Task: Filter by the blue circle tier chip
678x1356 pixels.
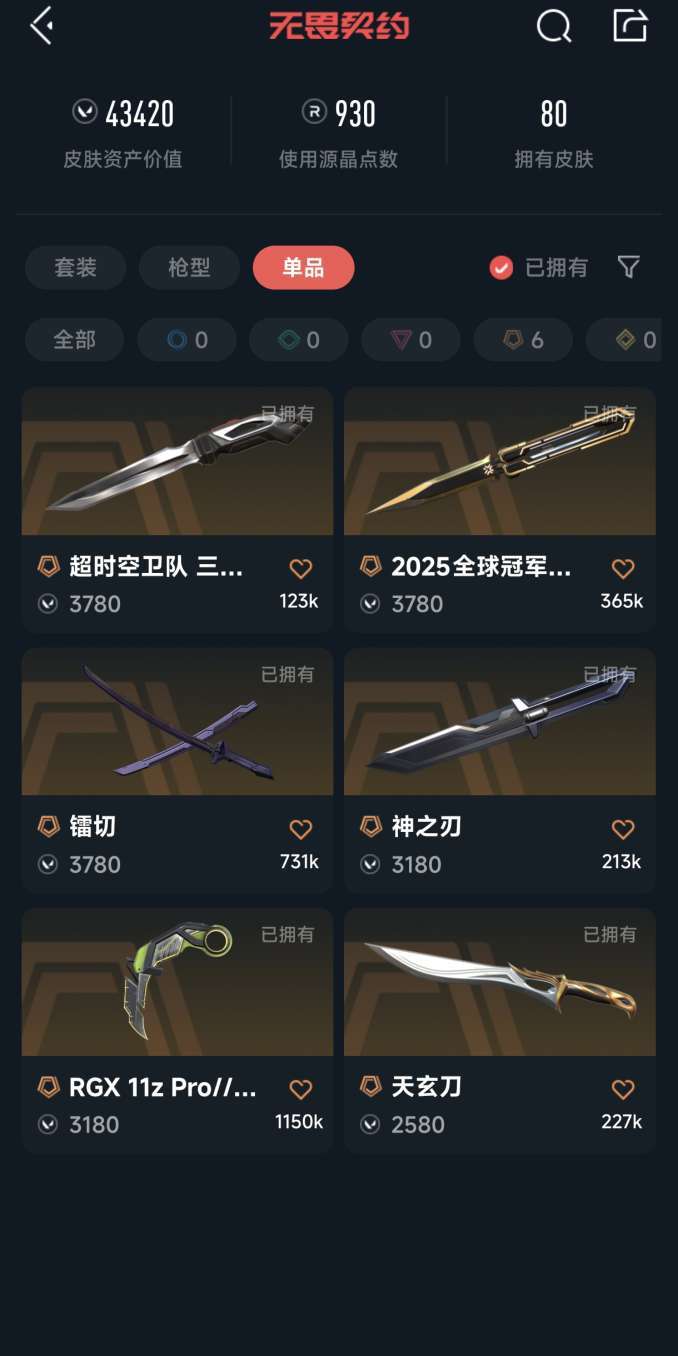Action: 187,340
